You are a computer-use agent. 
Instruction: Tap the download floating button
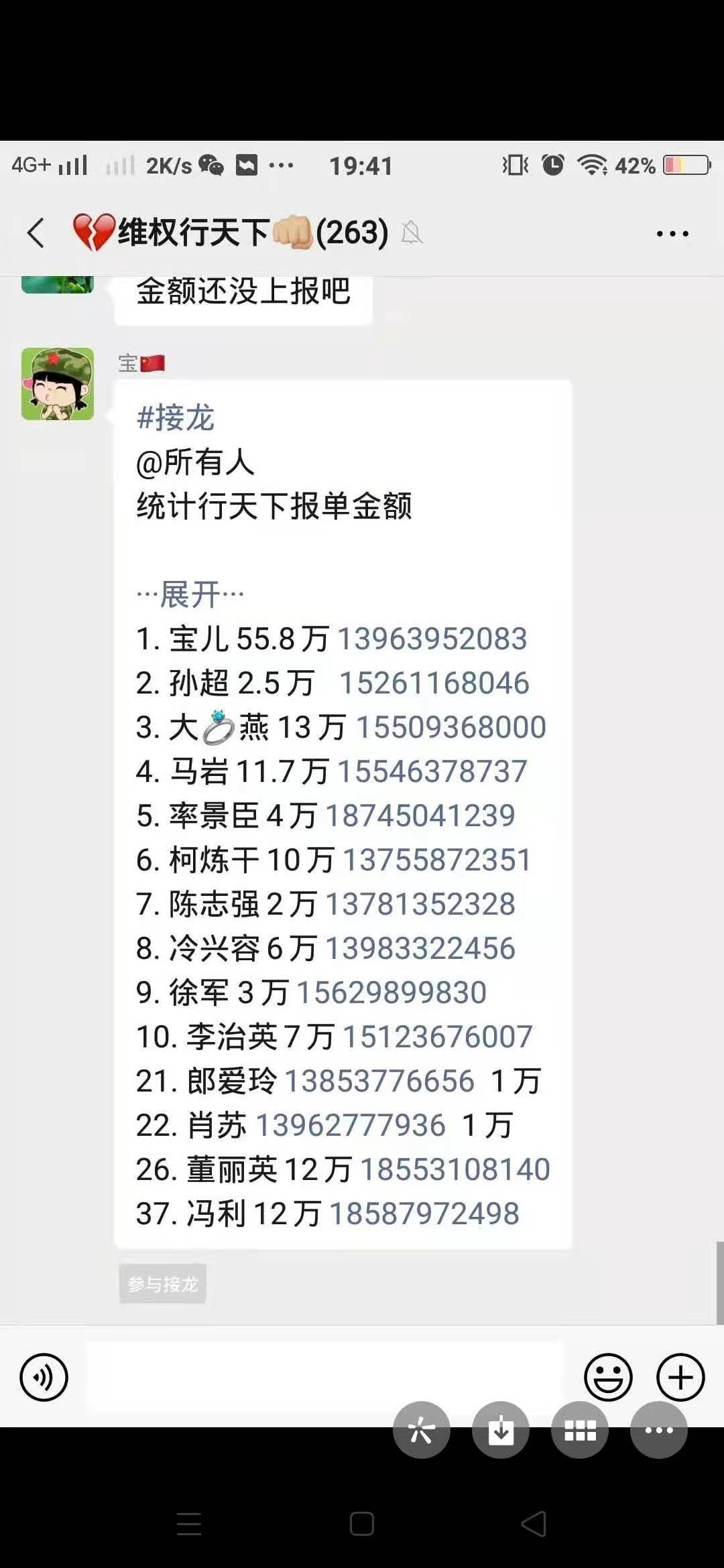coord(500,1430)
